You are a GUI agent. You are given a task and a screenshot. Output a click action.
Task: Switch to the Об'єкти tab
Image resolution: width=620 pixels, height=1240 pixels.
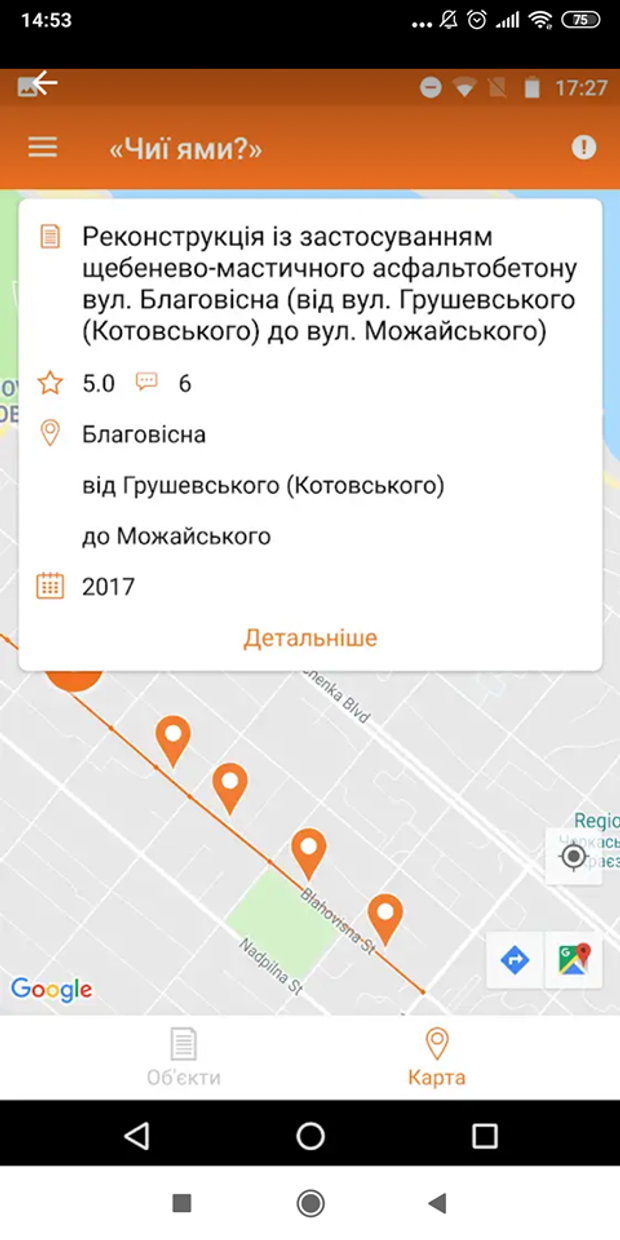(184, 1058)
